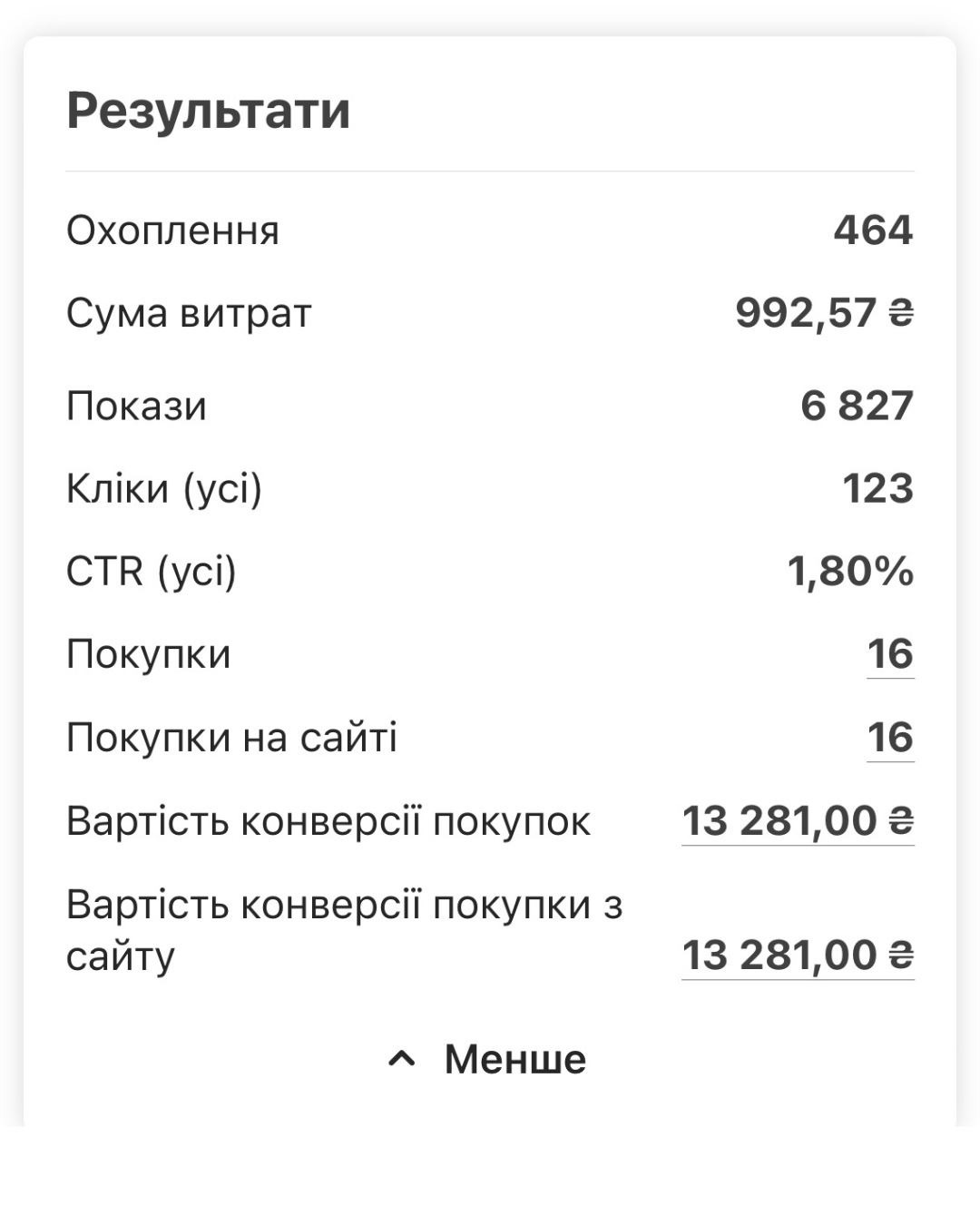Collapse the results with Менше
This screenshot has width=980, height=1225.
pos(487,1059)
